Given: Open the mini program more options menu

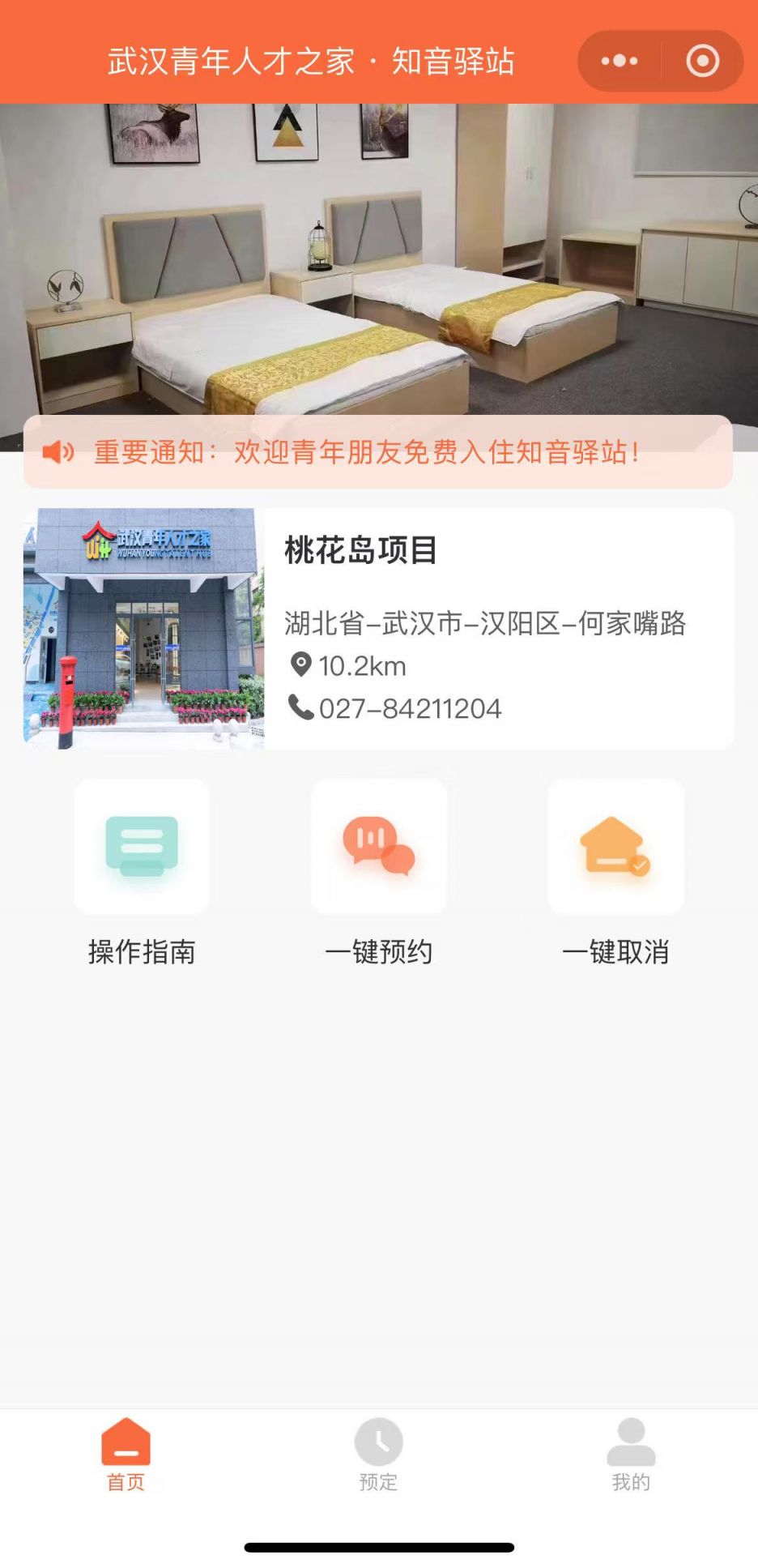Looking at the screenshot, I should tap(620, 61).
